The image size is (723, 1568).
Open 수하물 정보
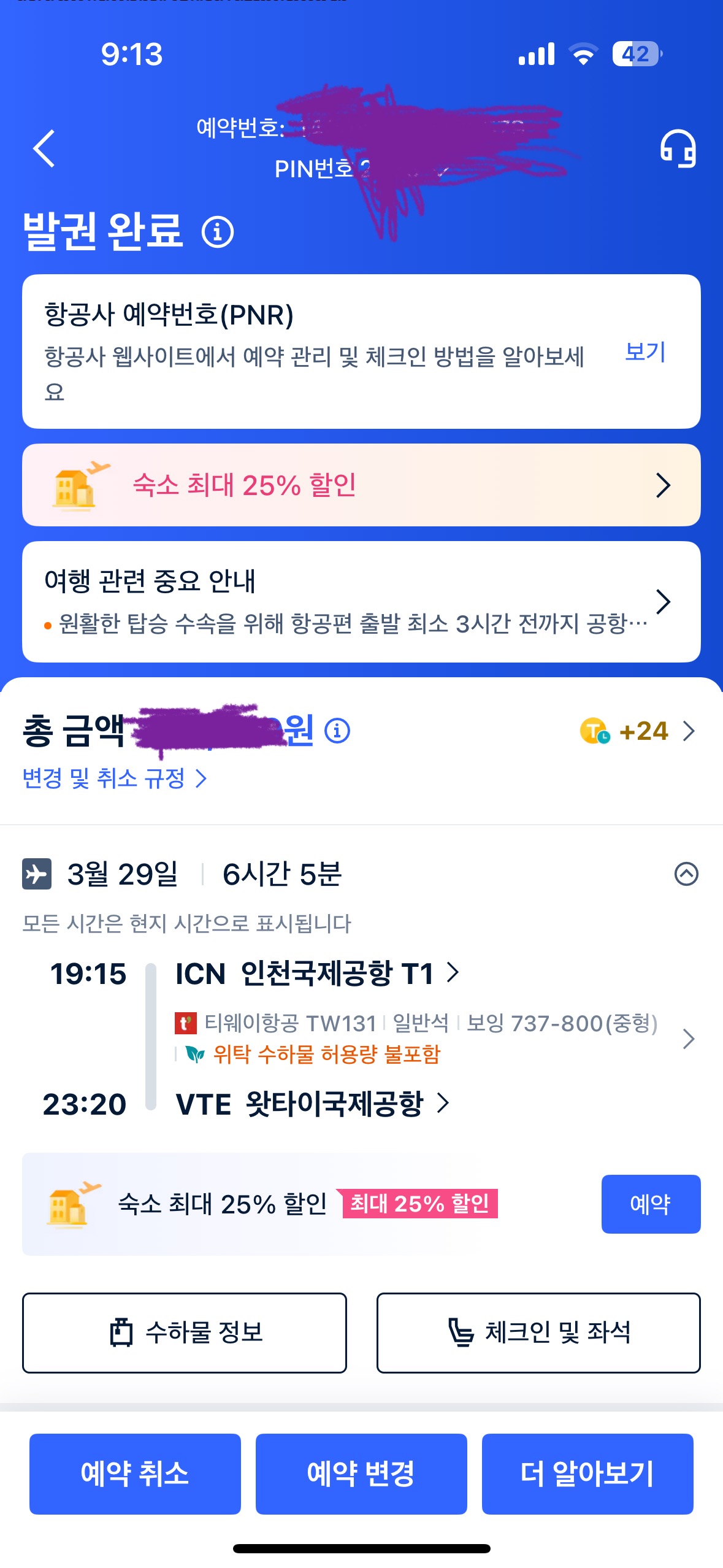point(184,1332)
